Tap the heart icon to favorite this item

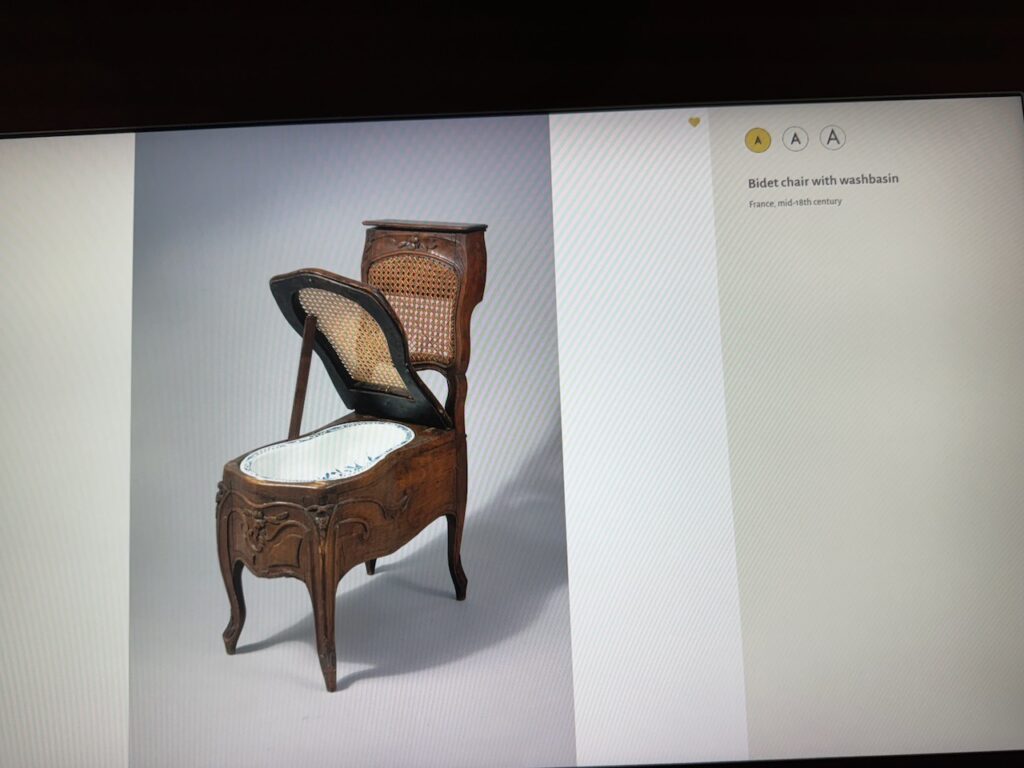(x=694, y=122)
